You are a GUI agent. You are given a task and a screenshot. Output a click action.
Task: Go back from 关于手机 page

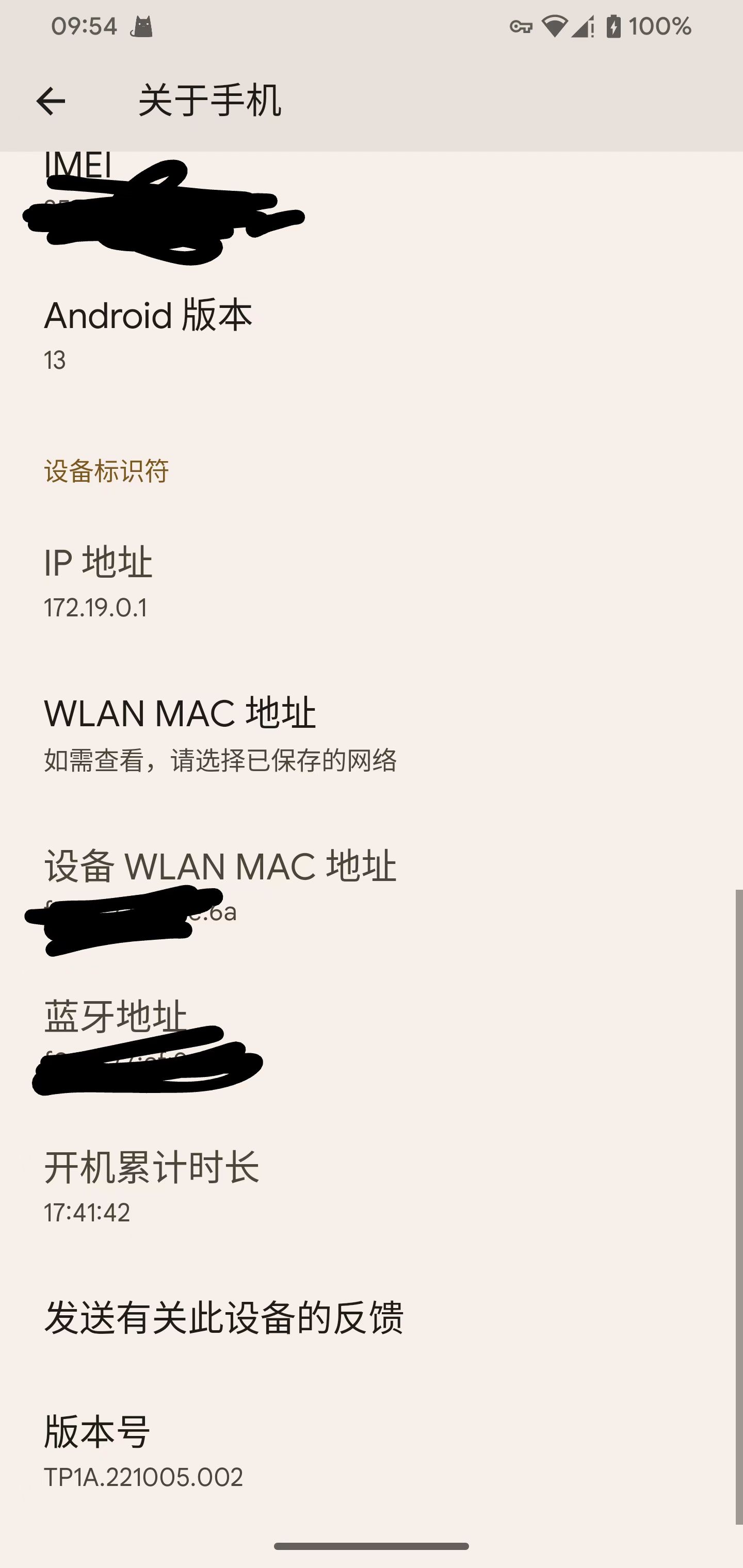pyautogui.click(x=51, y=101)
